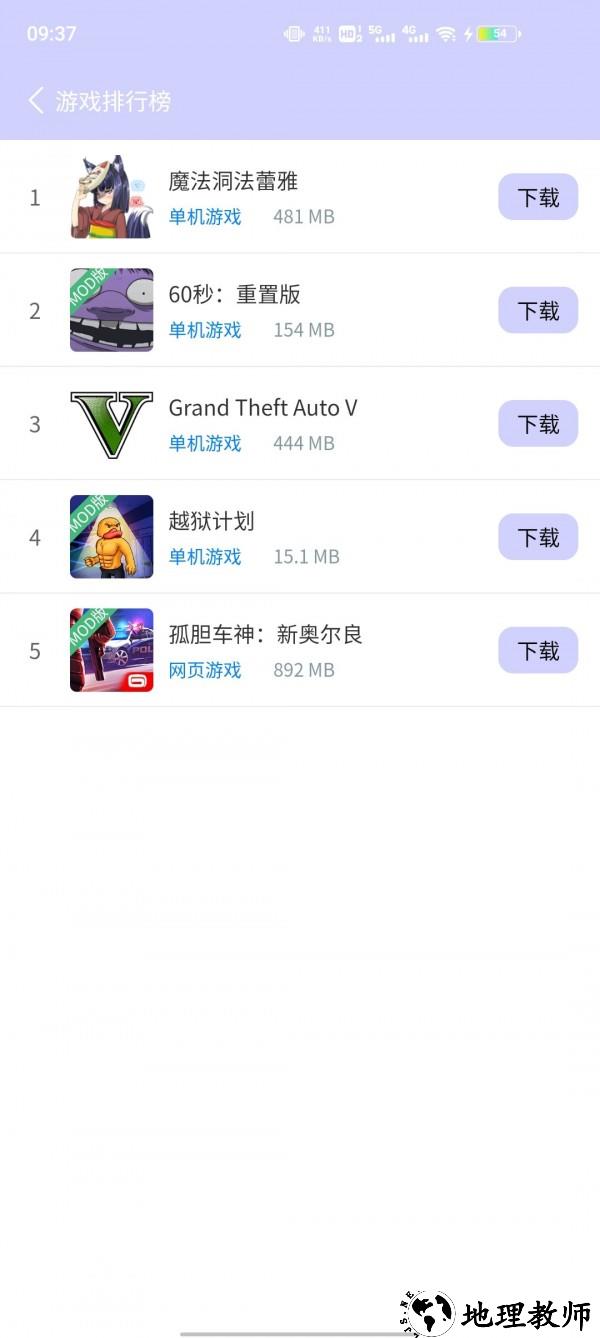Go back from 游戏排行榜
The height and width of the screenshot is (1338, 600).
37,100
